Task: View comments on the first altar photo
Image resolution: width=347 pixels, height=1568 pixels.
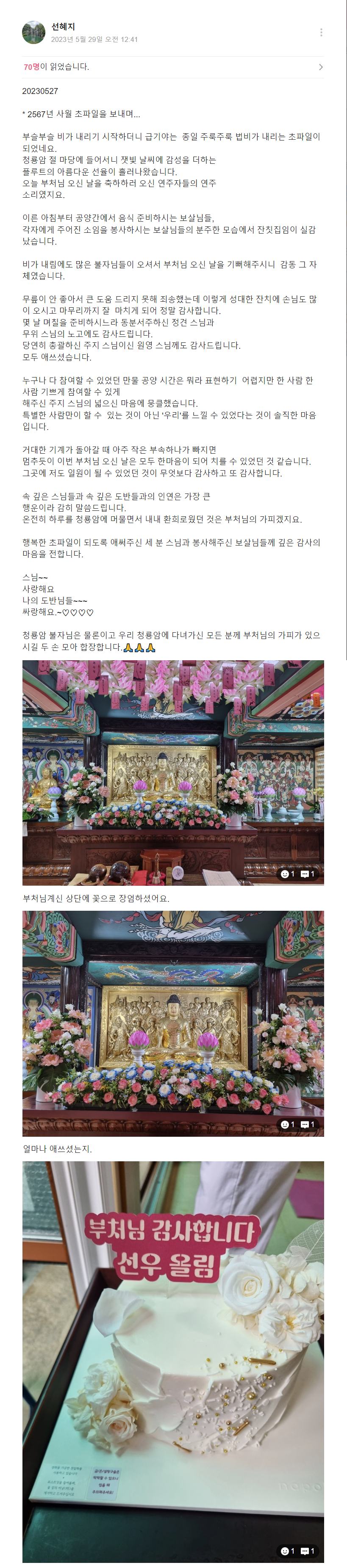Action: (x=308, y=874)
